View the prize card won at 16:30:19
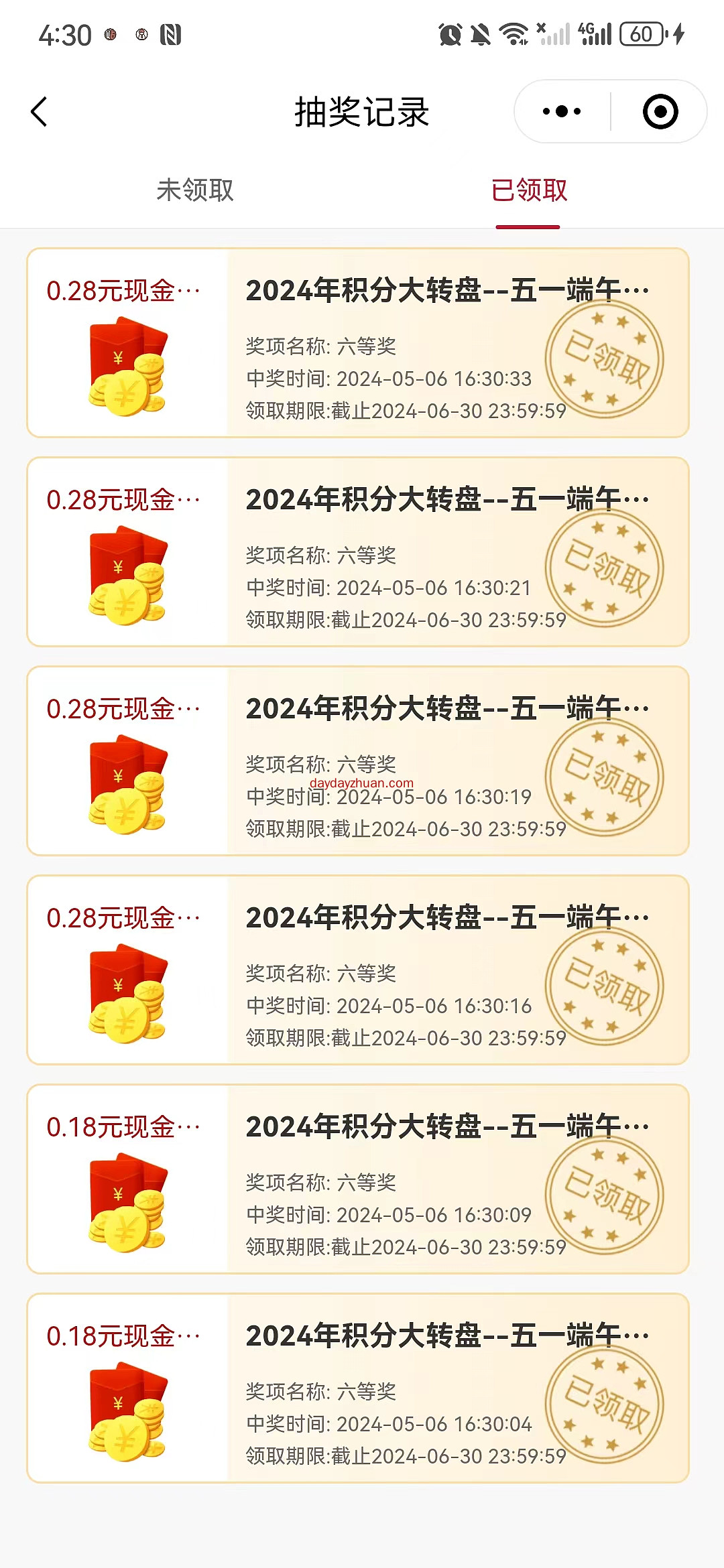Viewport: 724px width, 1568px height. 358,761
